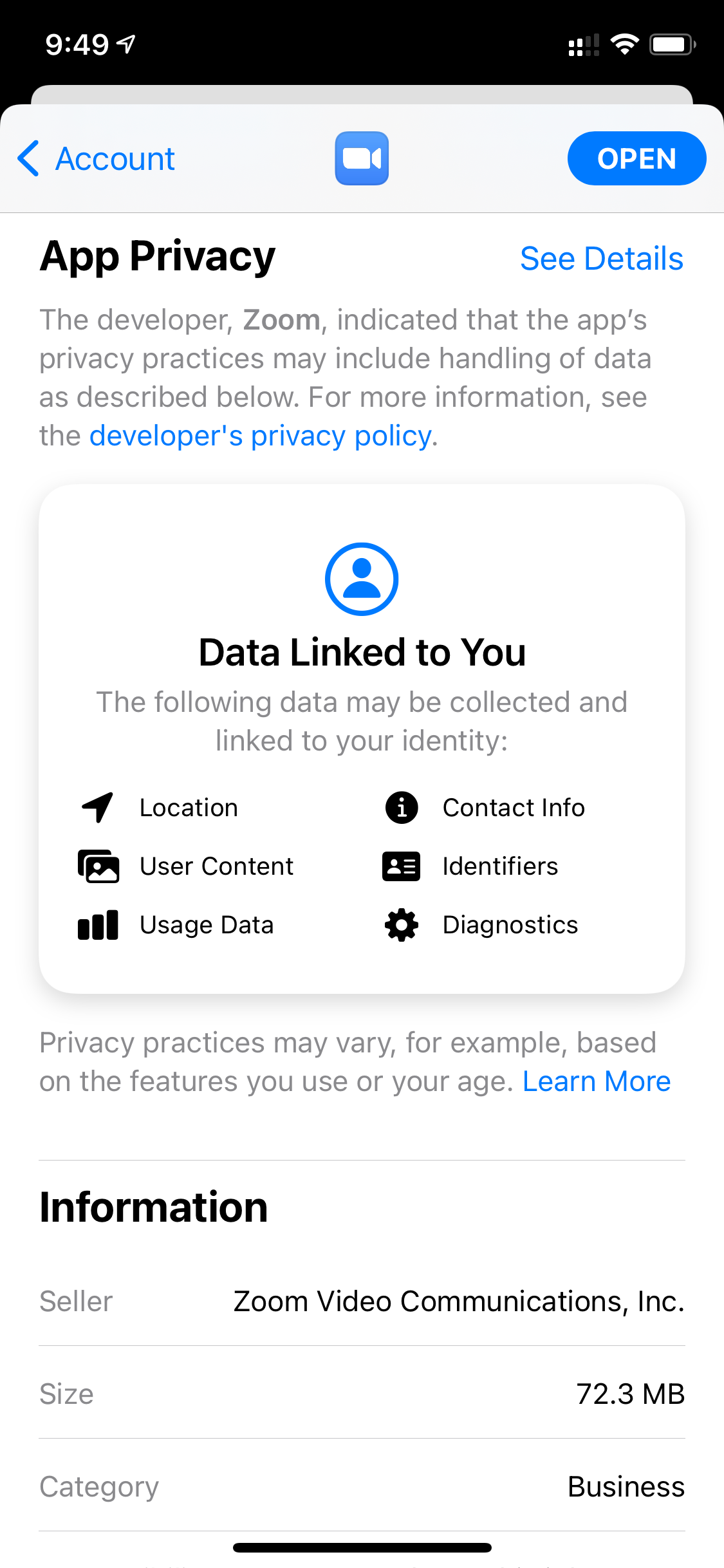Open the developer's privacy policy link

(260, 436)
